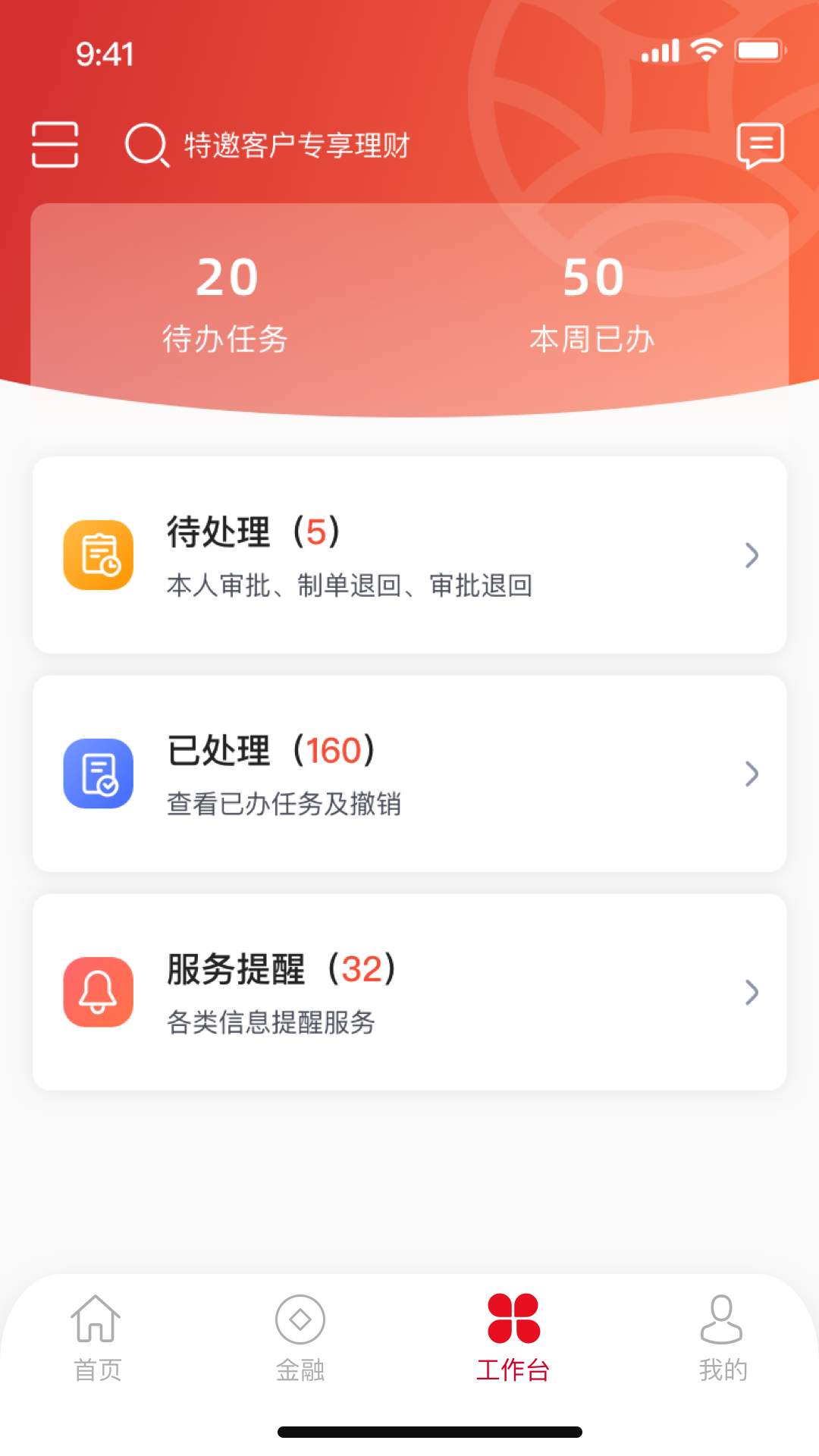The height and width of the screenshot is (1456, 819).
Task: Open the 待处理 (5) card
Action: (x=409, y=555)
